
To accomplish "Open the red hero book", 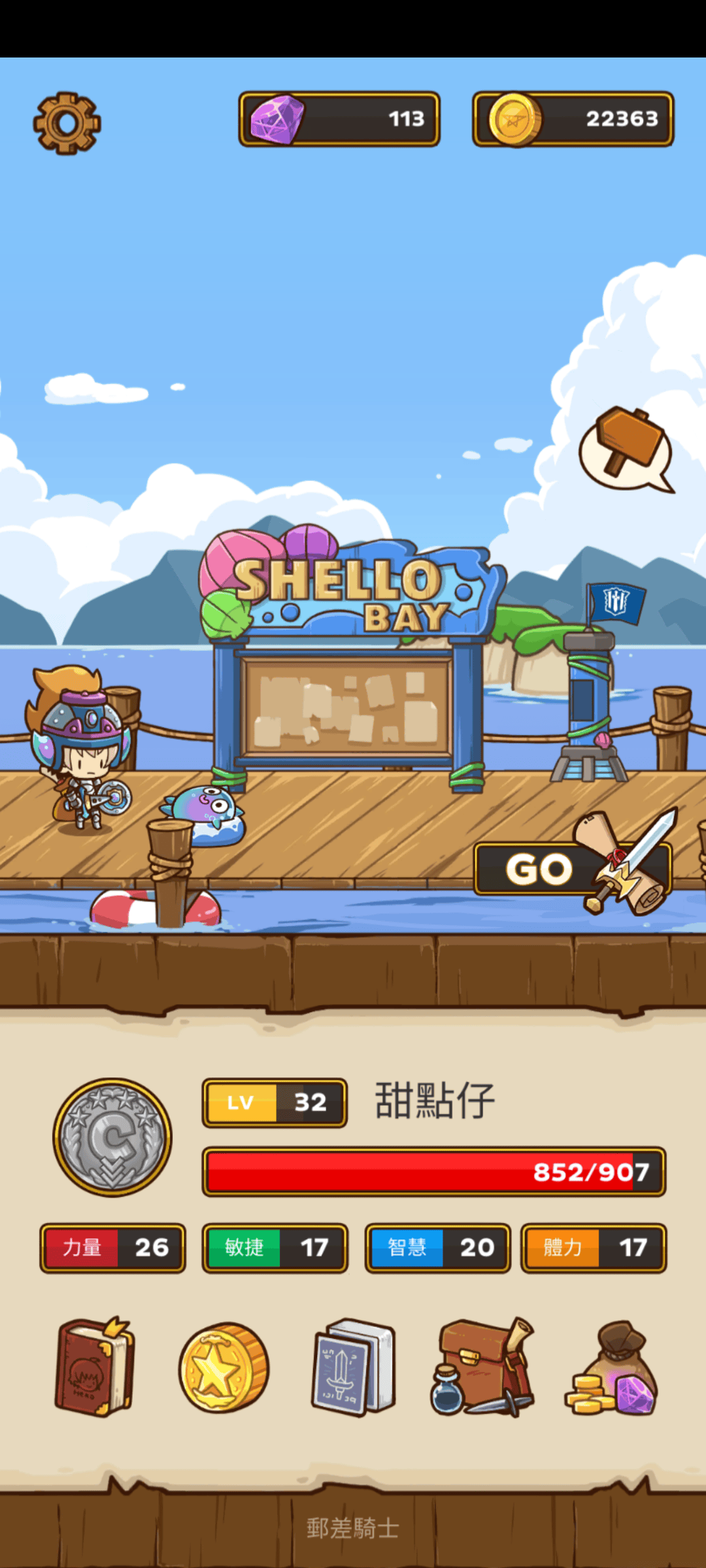I will pyautogui.click(x=95, y=1367).
